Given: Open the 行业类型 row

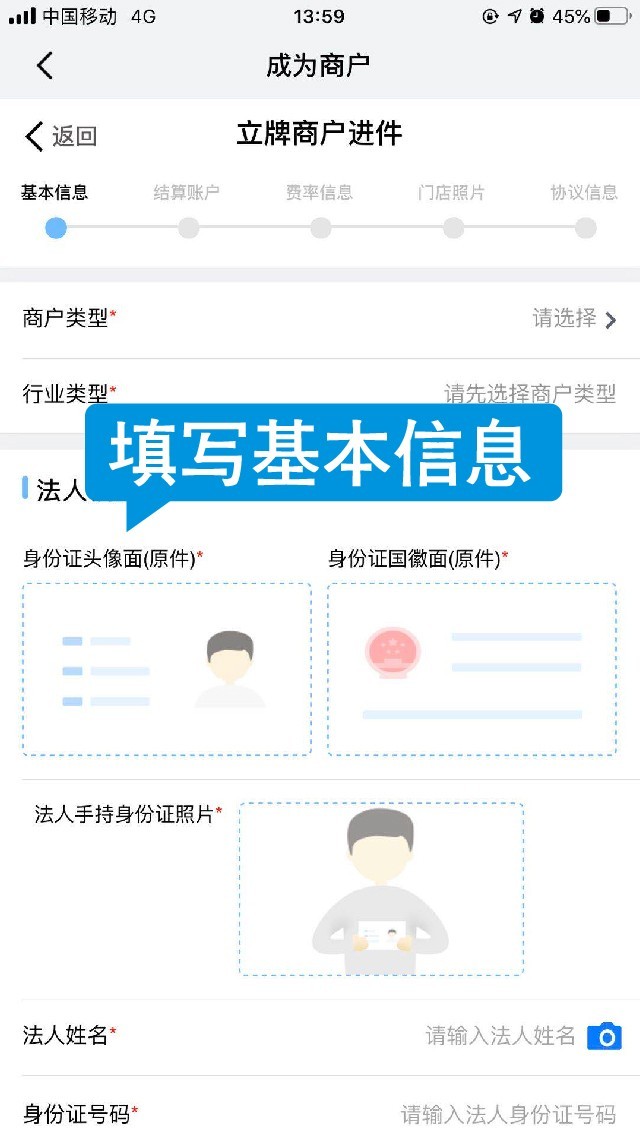Looking at the screenshot, I should (x=529, y=394).
